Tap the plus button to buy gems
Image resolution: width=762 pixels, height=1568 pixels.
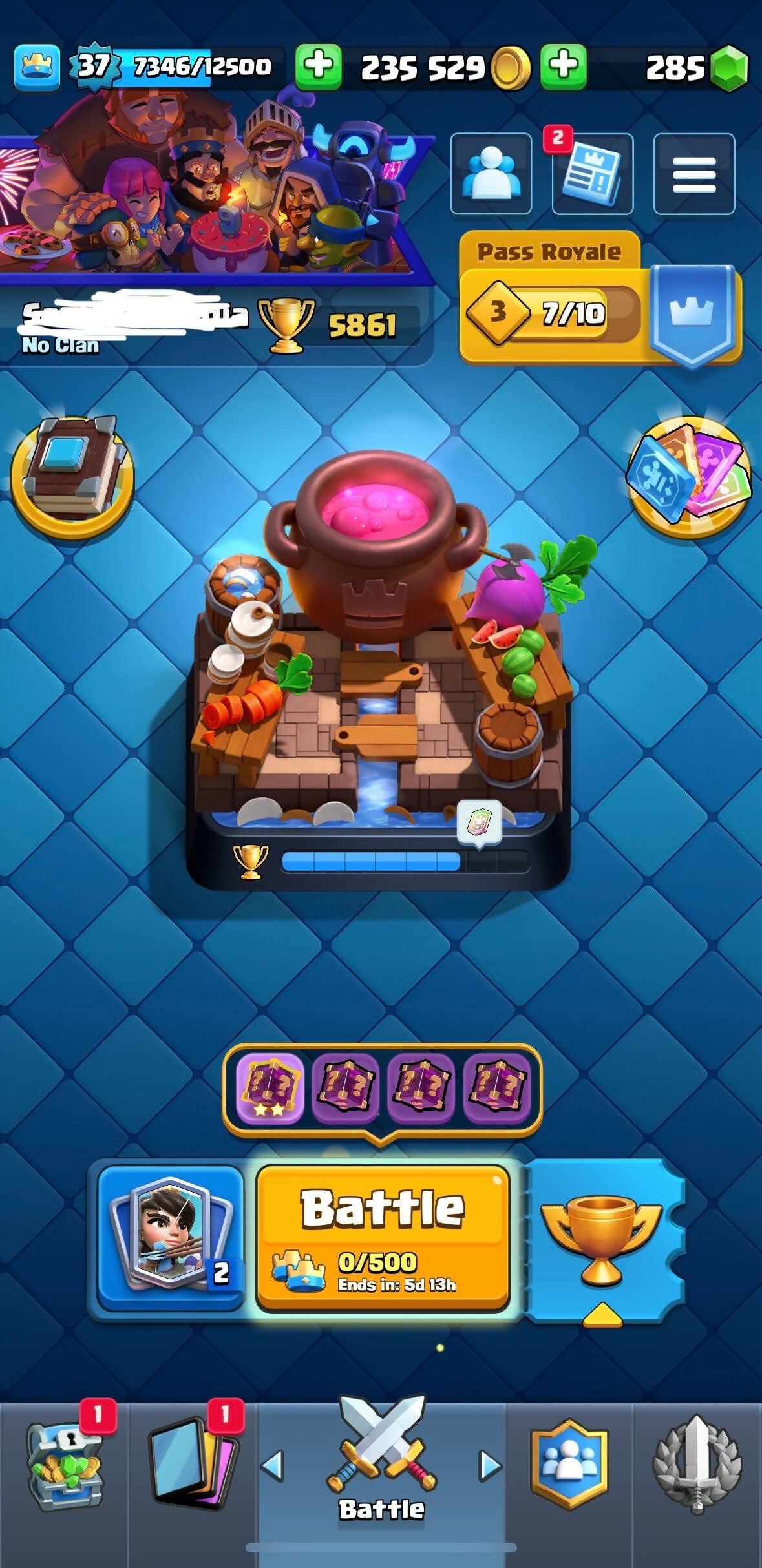click(564, 67)
